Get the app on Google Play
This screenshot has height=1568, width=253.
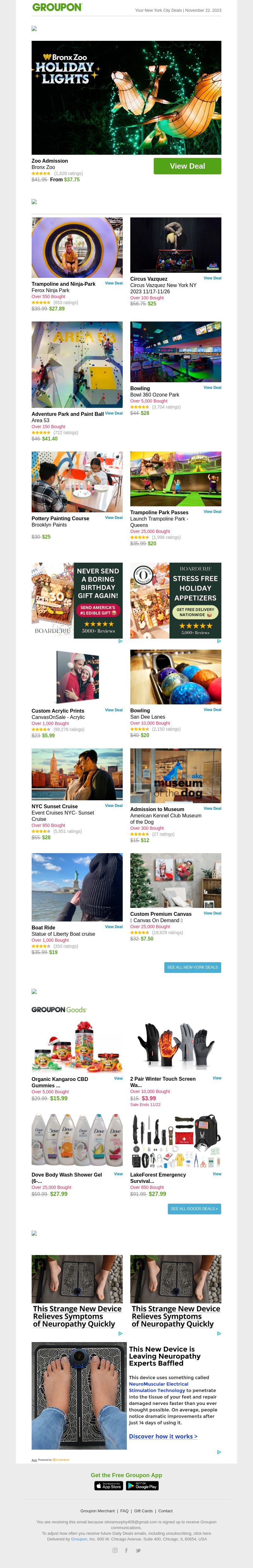click(x=142, y=1486)
